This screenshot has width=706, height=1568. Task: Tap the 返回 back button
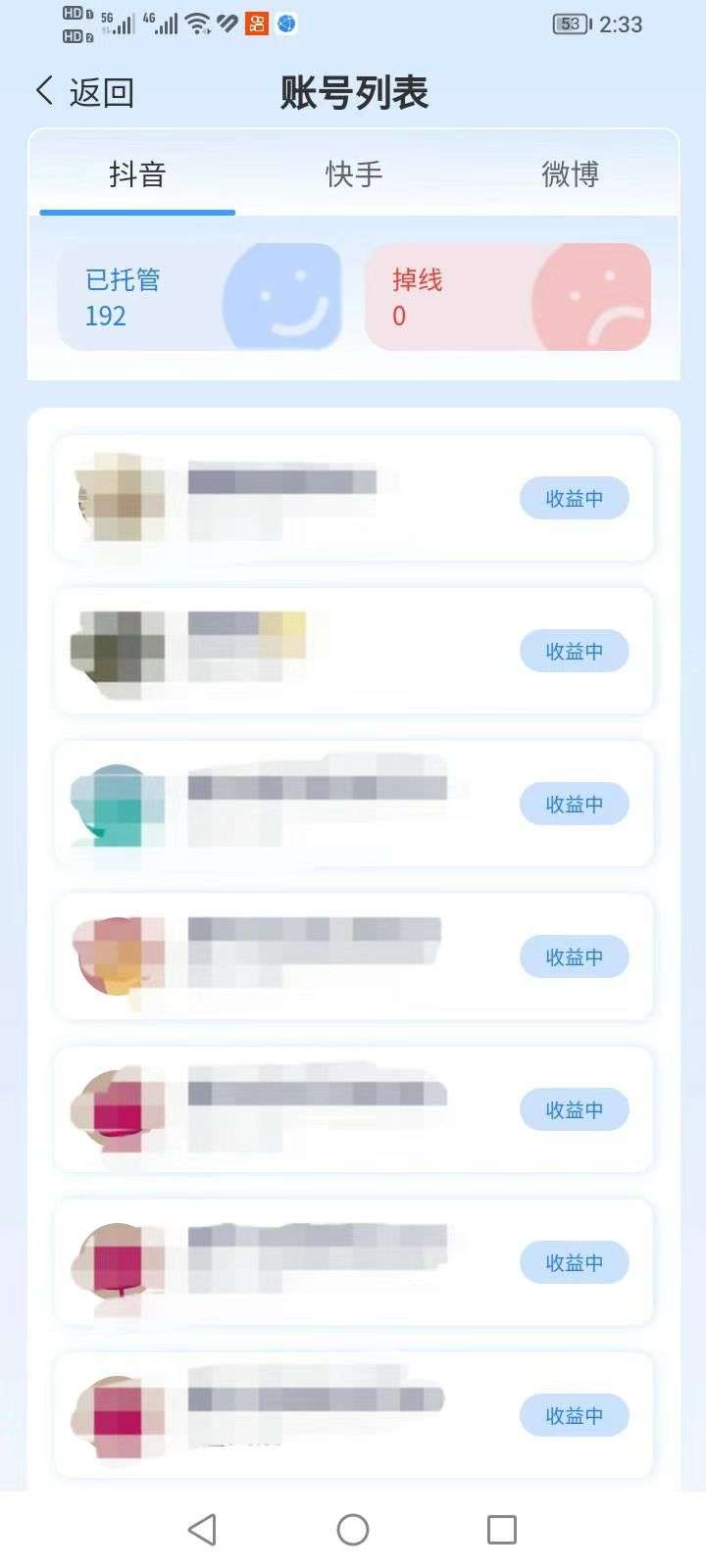tap(84, 93)
